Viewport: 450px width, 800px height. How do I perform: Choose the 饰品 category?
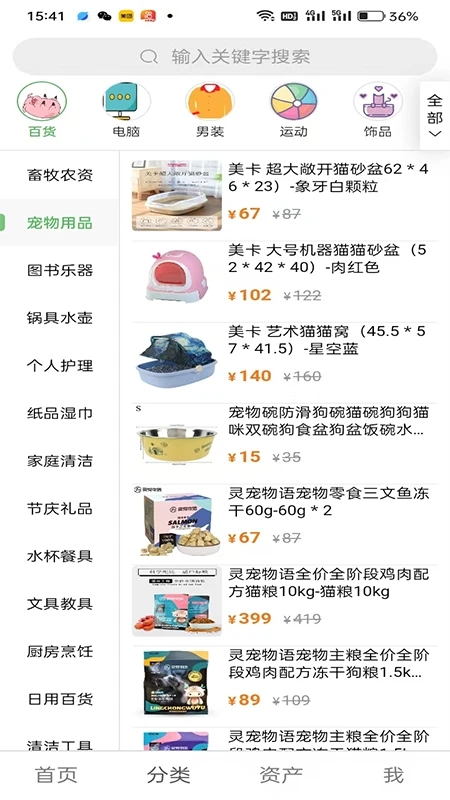378,110
